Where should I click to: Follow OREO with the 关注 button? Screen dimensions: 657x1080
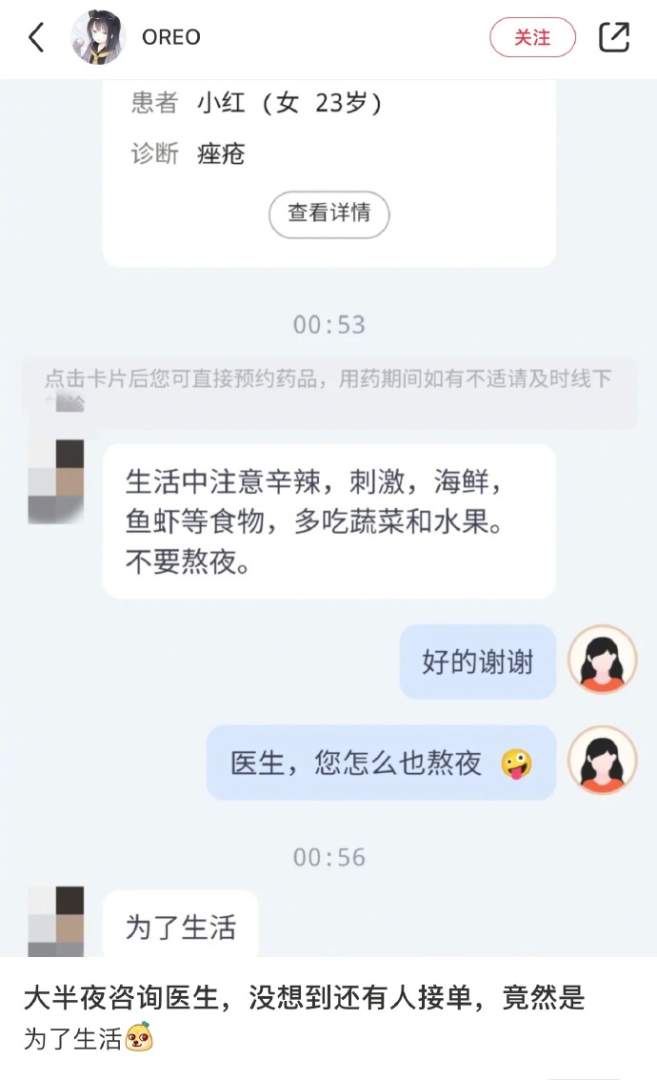coord(532,38)
